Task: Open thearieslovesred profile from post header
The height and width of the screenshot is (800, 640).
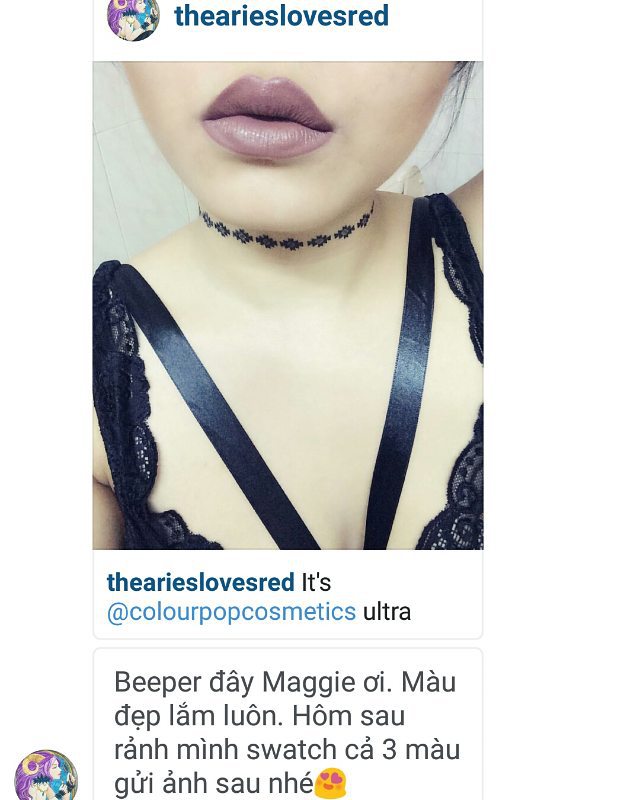Action: 281,17
